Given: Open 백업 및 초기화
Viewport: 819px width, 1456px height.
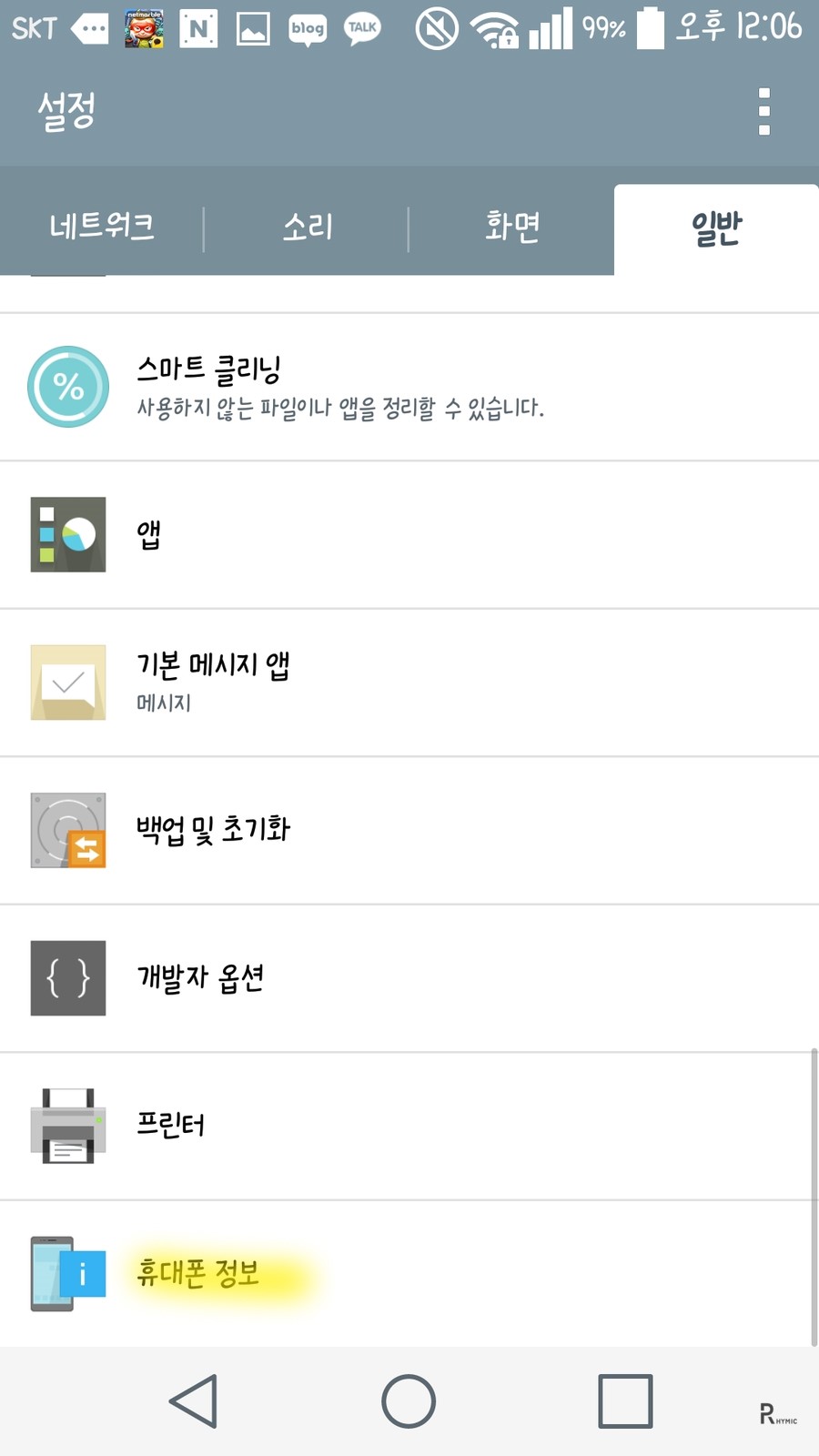Looking at the screenshot, I should 409,830.
